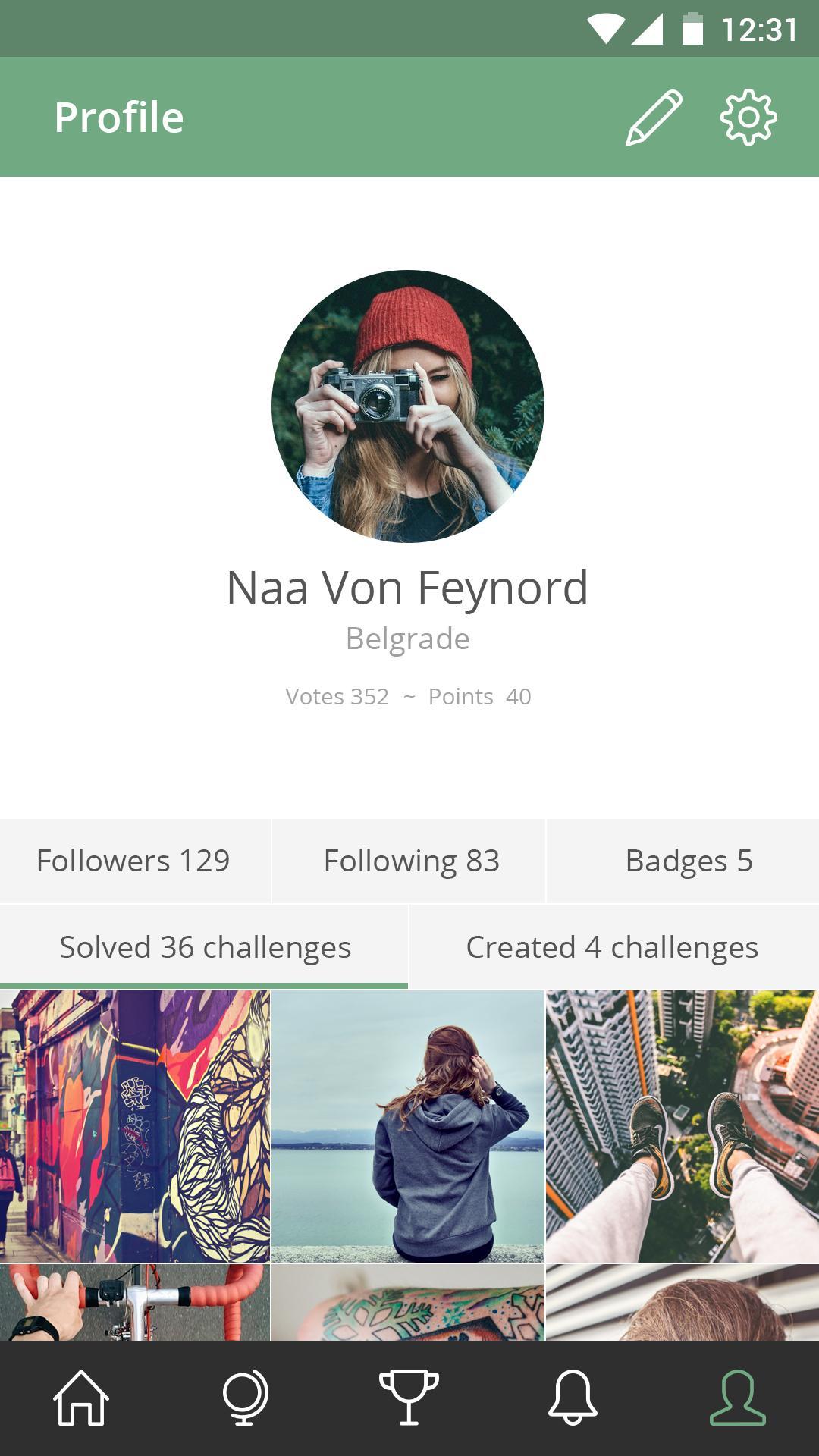Tap the profile tab in bottom bar

[x=737, y=1397]
